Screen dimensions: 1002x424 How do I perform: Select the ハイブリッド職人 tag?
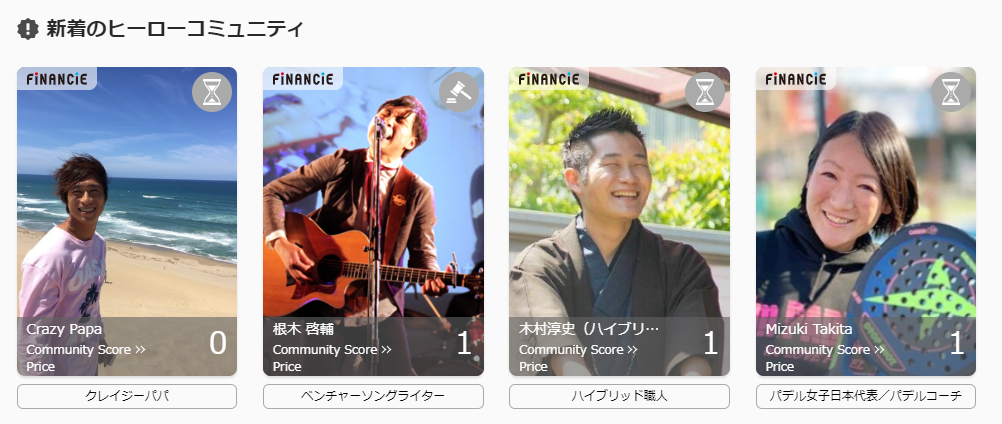point(619,396)
